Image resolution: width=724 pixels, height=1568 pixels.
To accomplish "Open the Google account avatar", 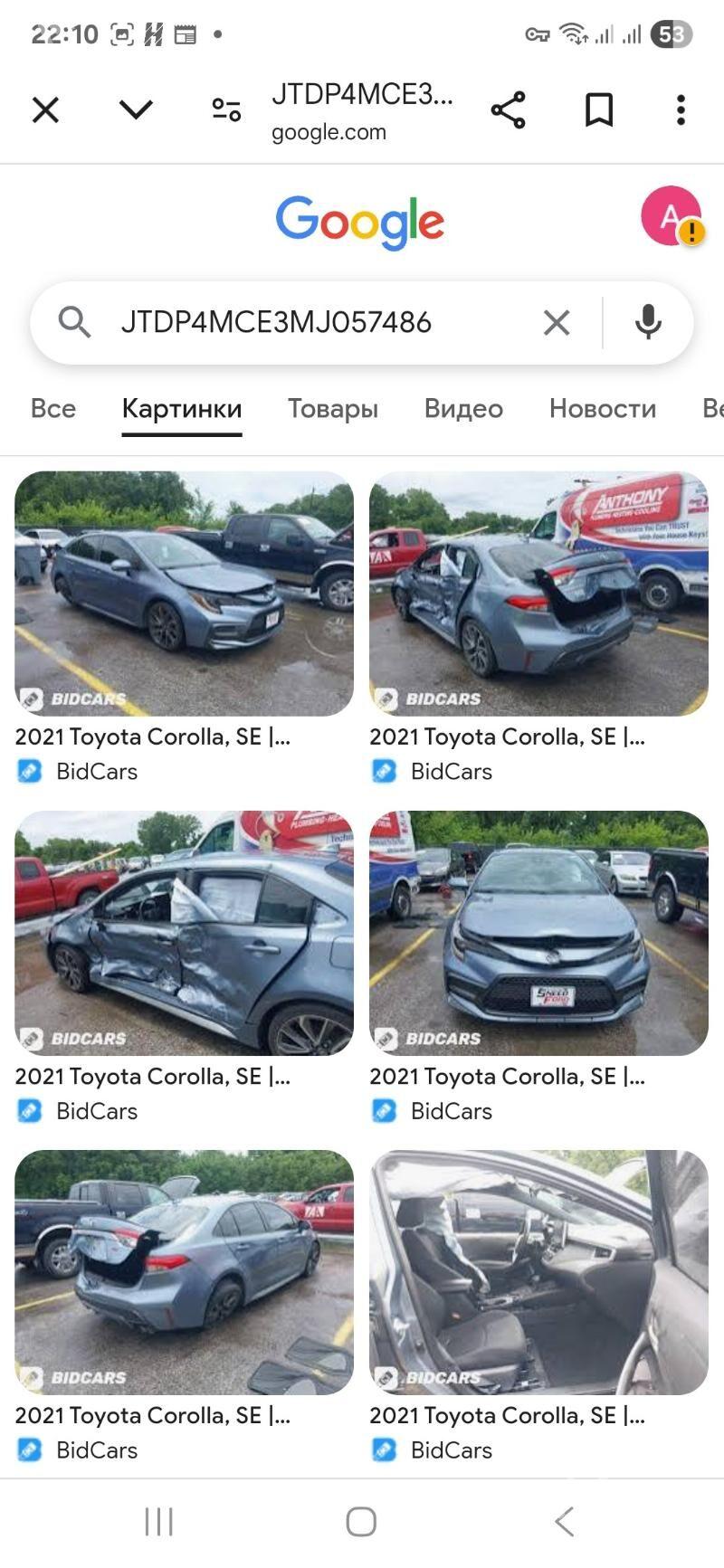I will click(x=671, y=216).
